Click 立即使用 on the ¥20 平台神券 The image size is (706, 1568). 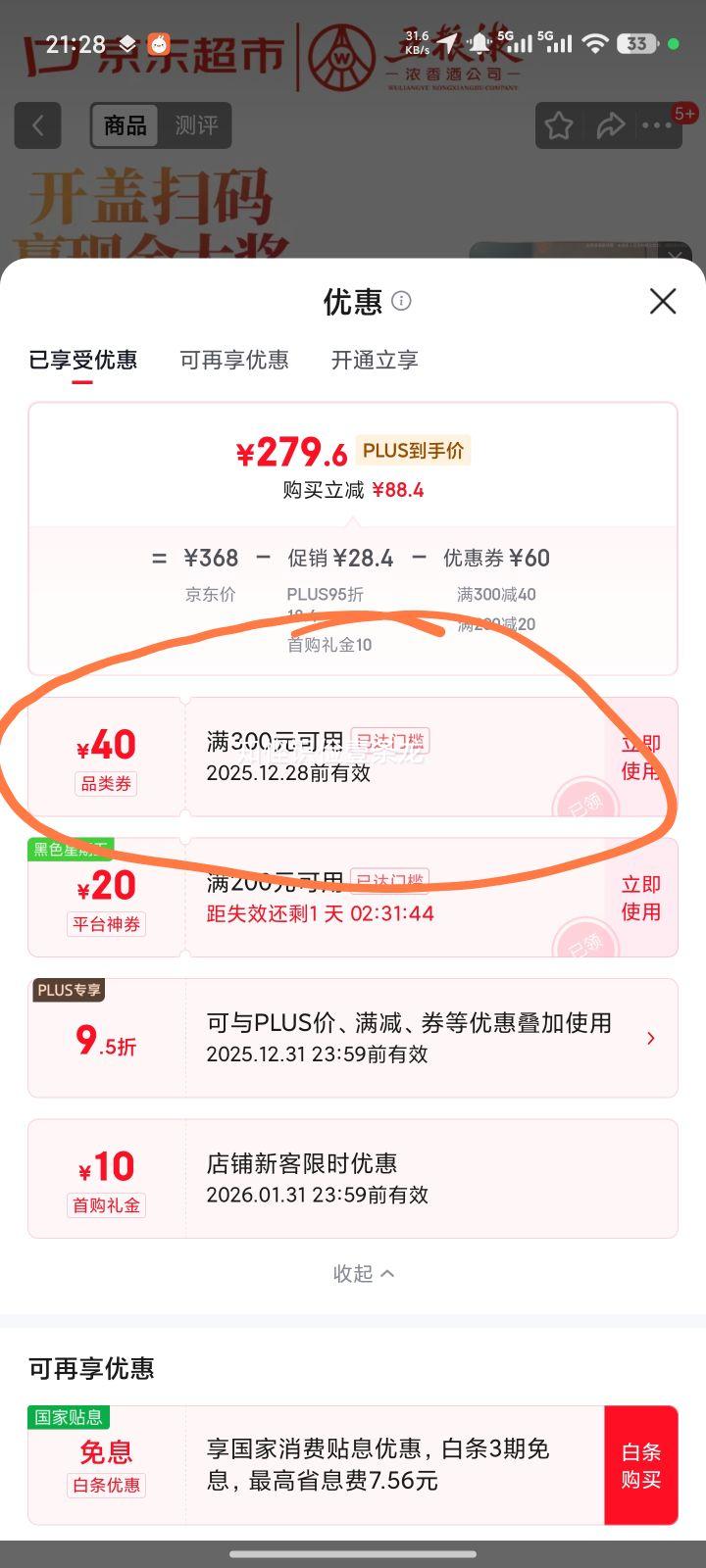tap(640, 898)
